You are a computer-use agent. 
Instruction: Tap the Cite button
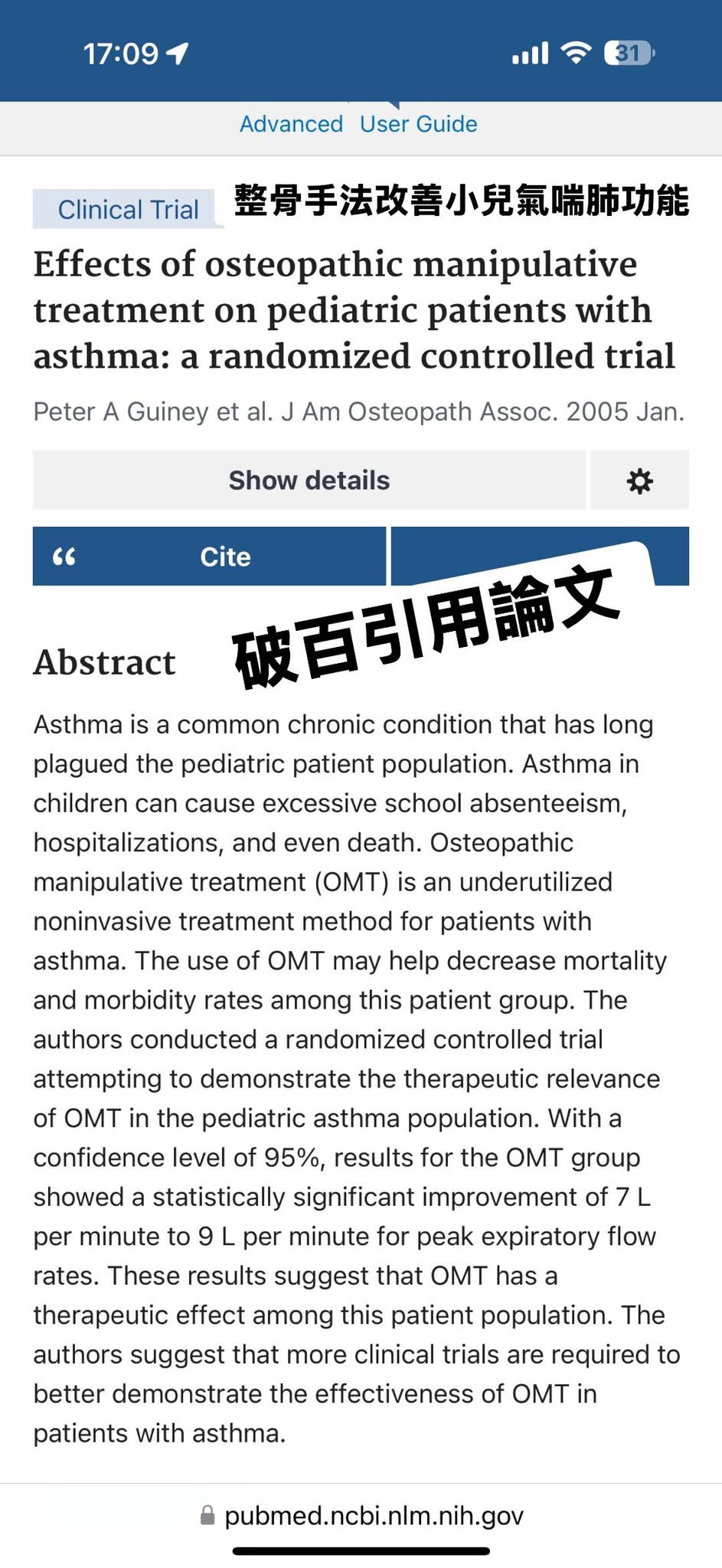click(x=209, y=557)
